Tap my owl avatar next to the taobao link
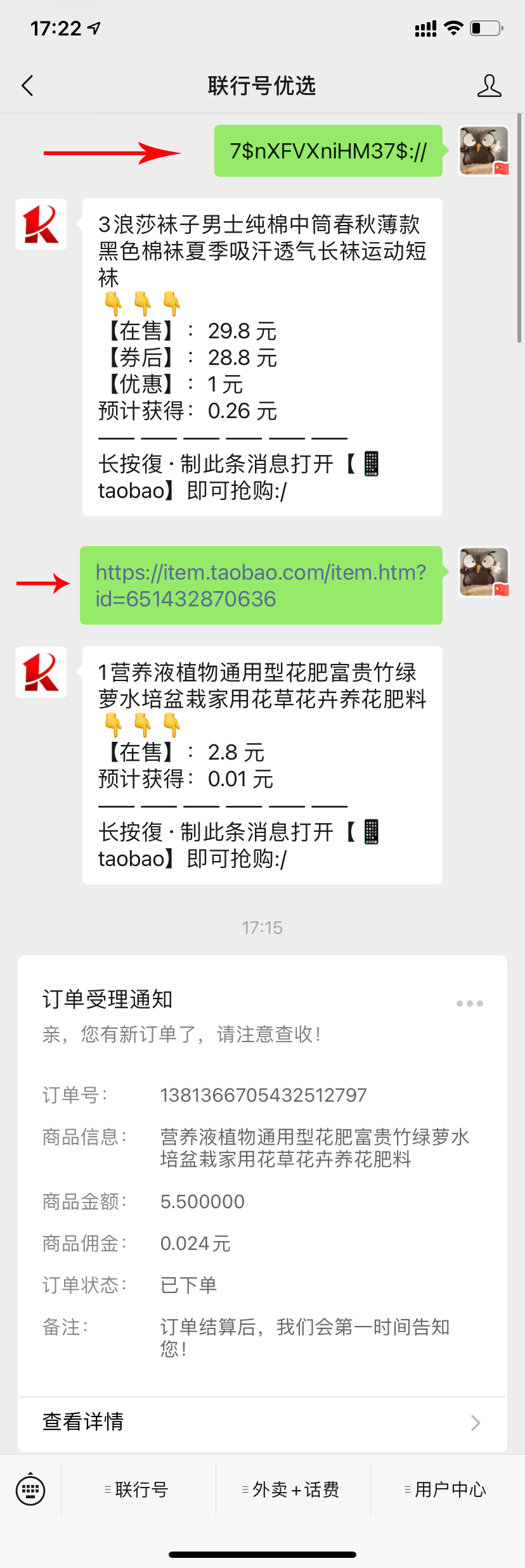The width and height of the screenshot is (525, 1568). [484, 572]
